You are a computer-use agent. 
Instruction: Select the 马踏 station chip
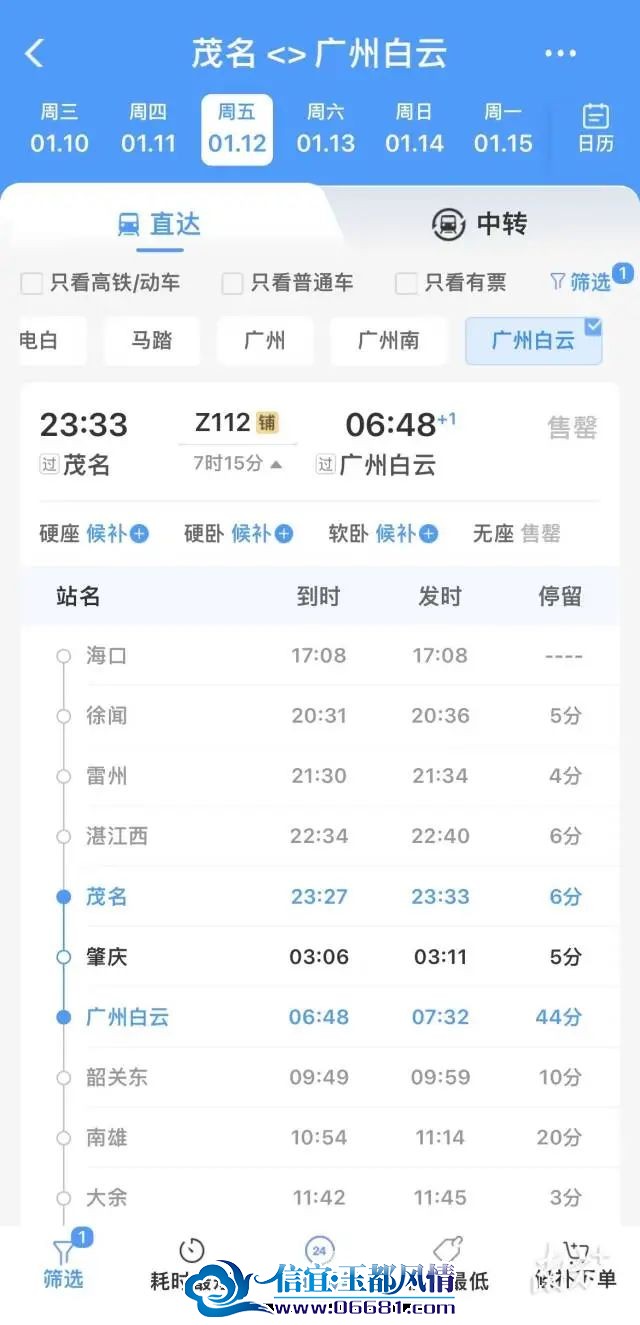152,341
